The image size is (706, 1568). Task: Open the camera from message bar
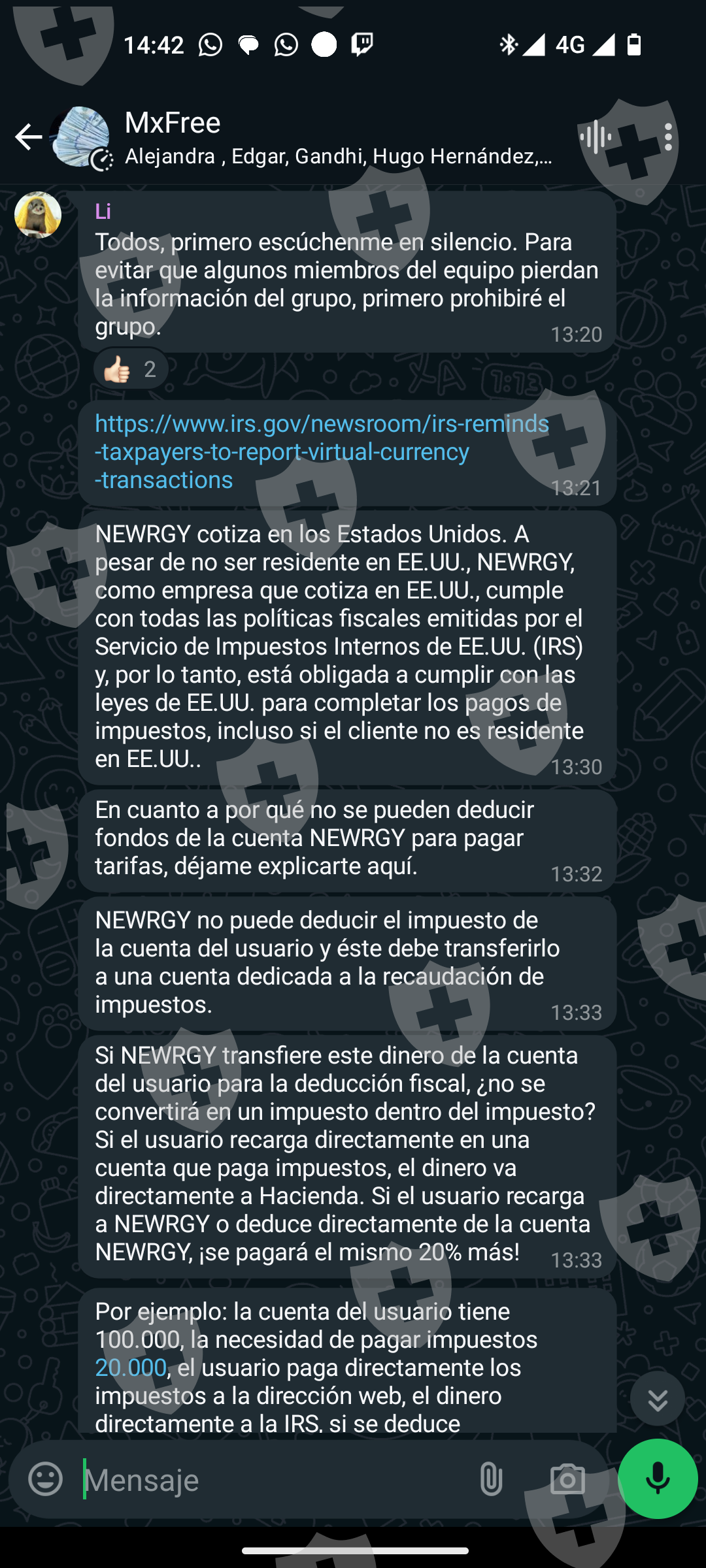coord(567,1479)
